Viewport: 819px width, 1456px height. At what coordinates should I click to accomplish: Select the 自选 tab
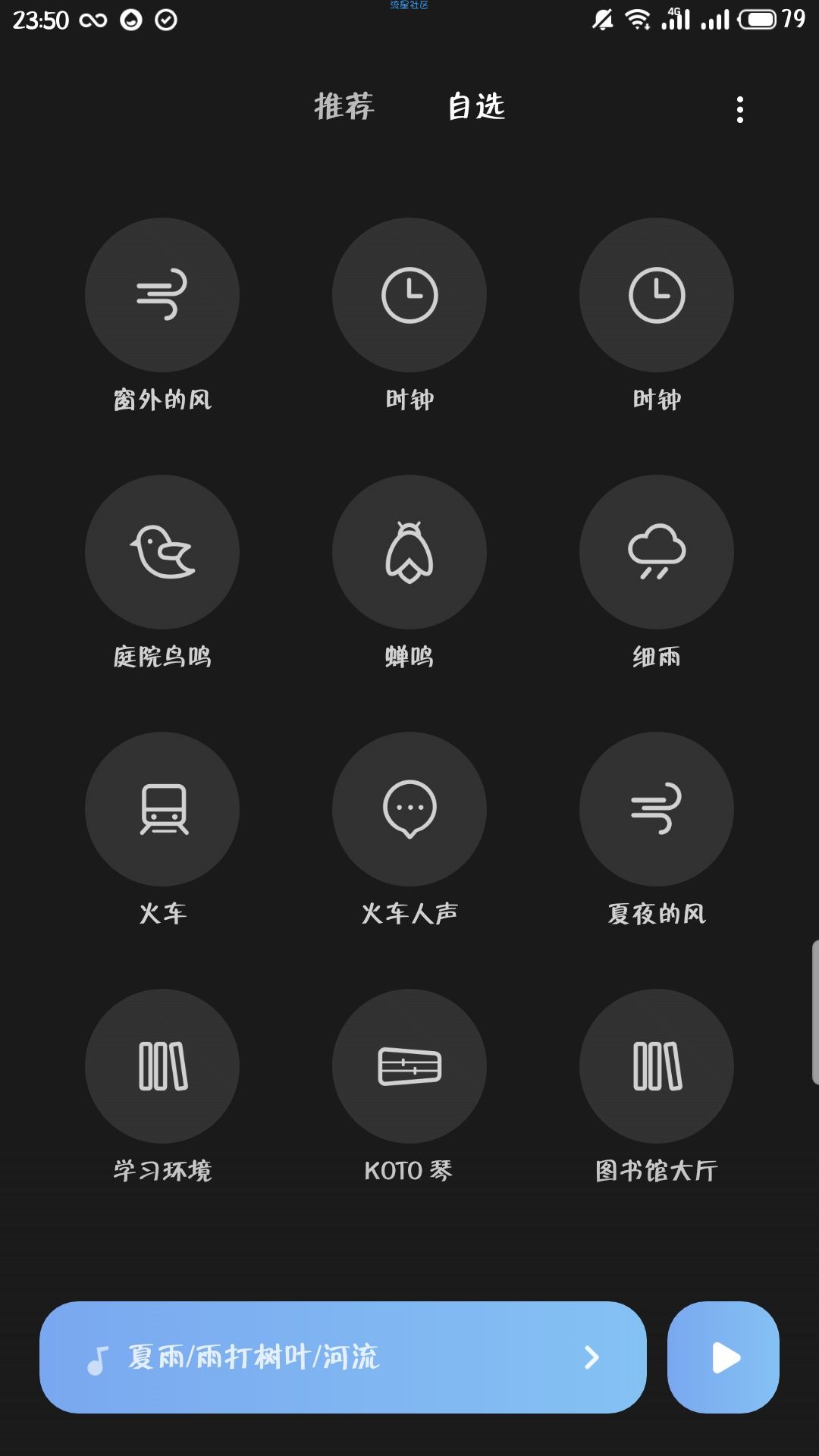[476, 107]
